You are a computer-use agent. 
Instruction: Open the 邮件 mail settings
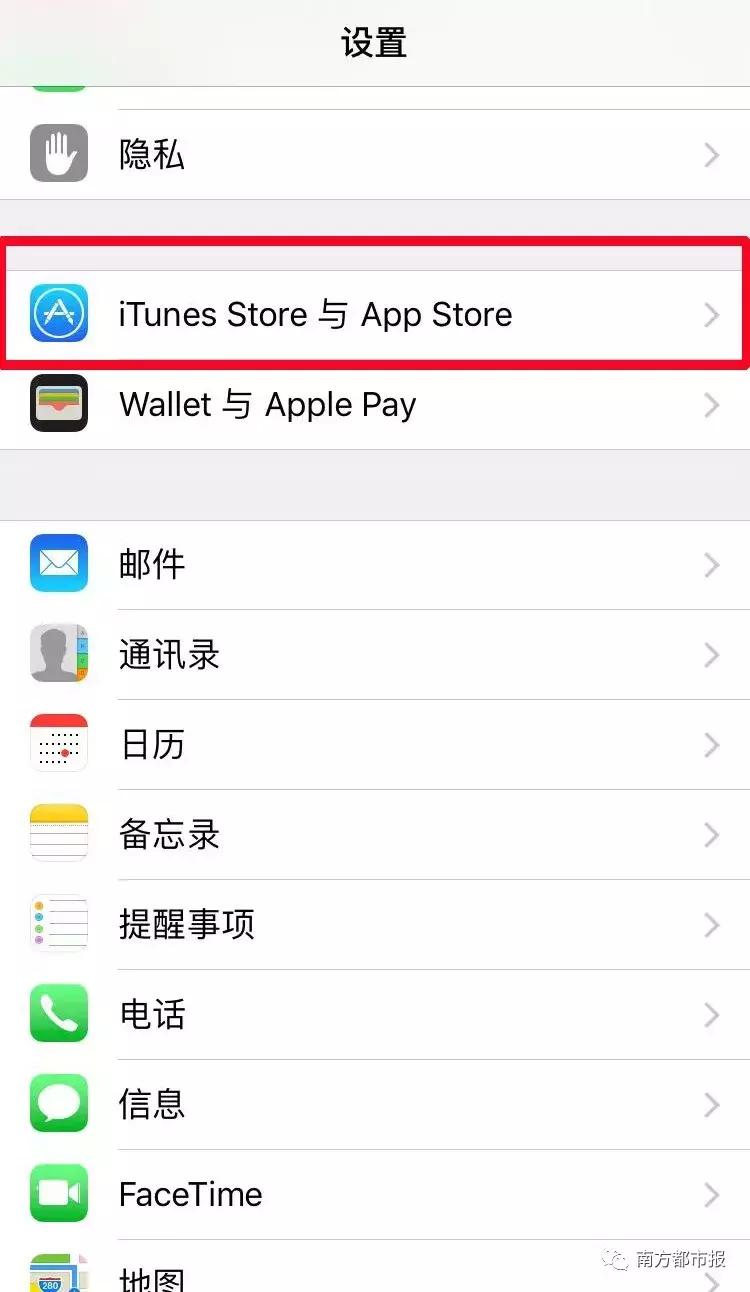click(375, 565)
